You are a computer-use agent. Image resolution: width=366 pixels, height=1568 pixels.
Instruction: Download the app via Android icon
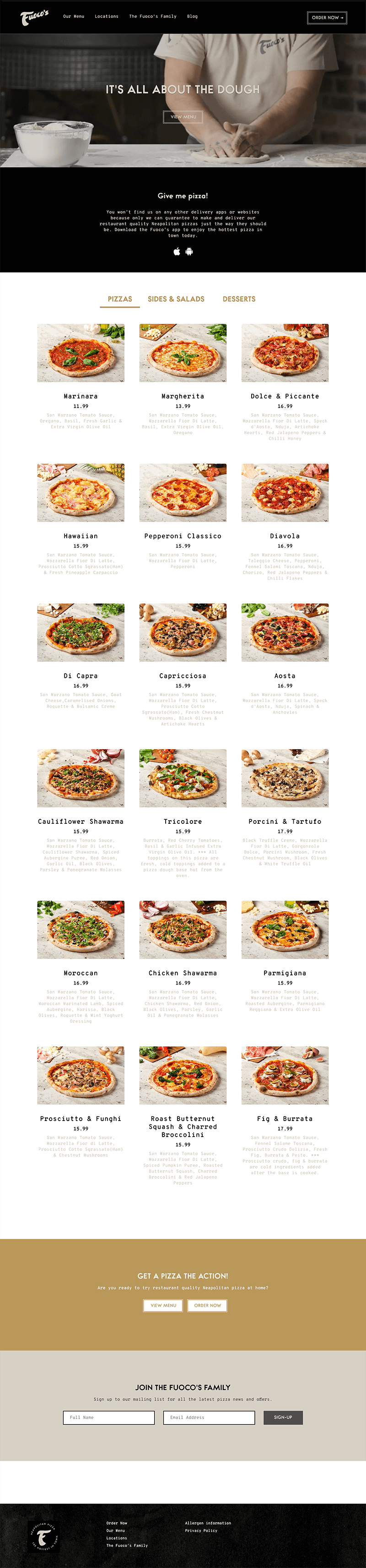[189, 251]
